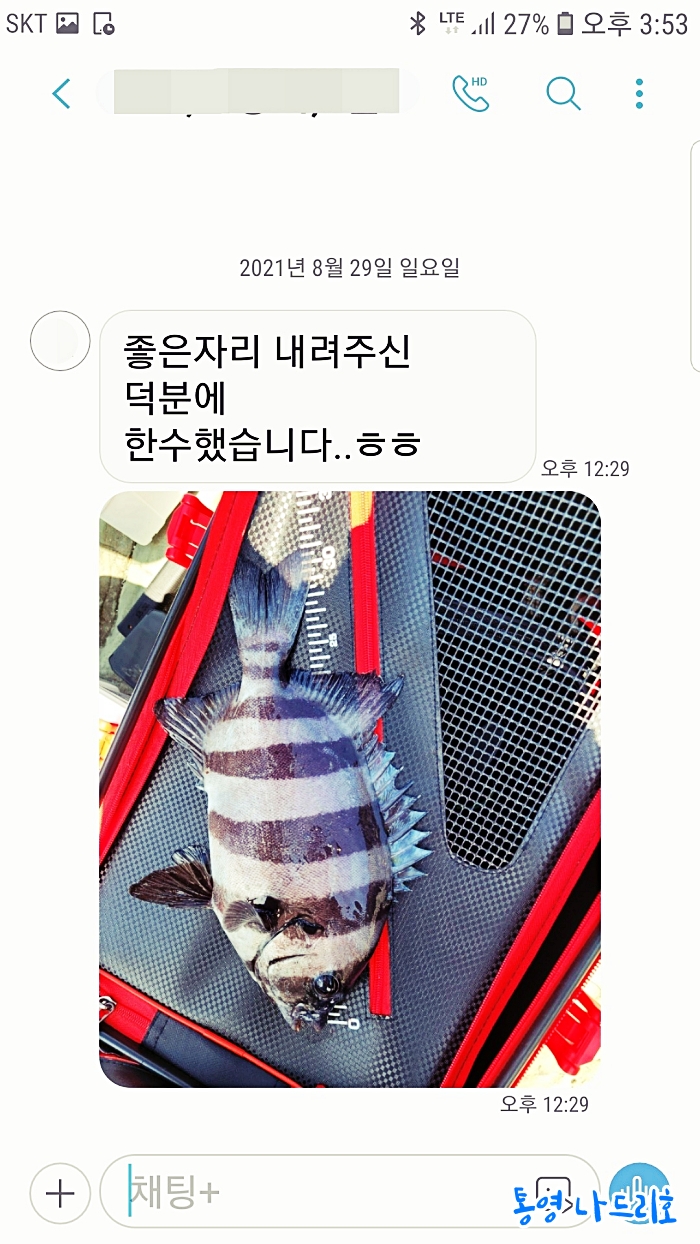View the received fish photo

click(x=350, y=788)
